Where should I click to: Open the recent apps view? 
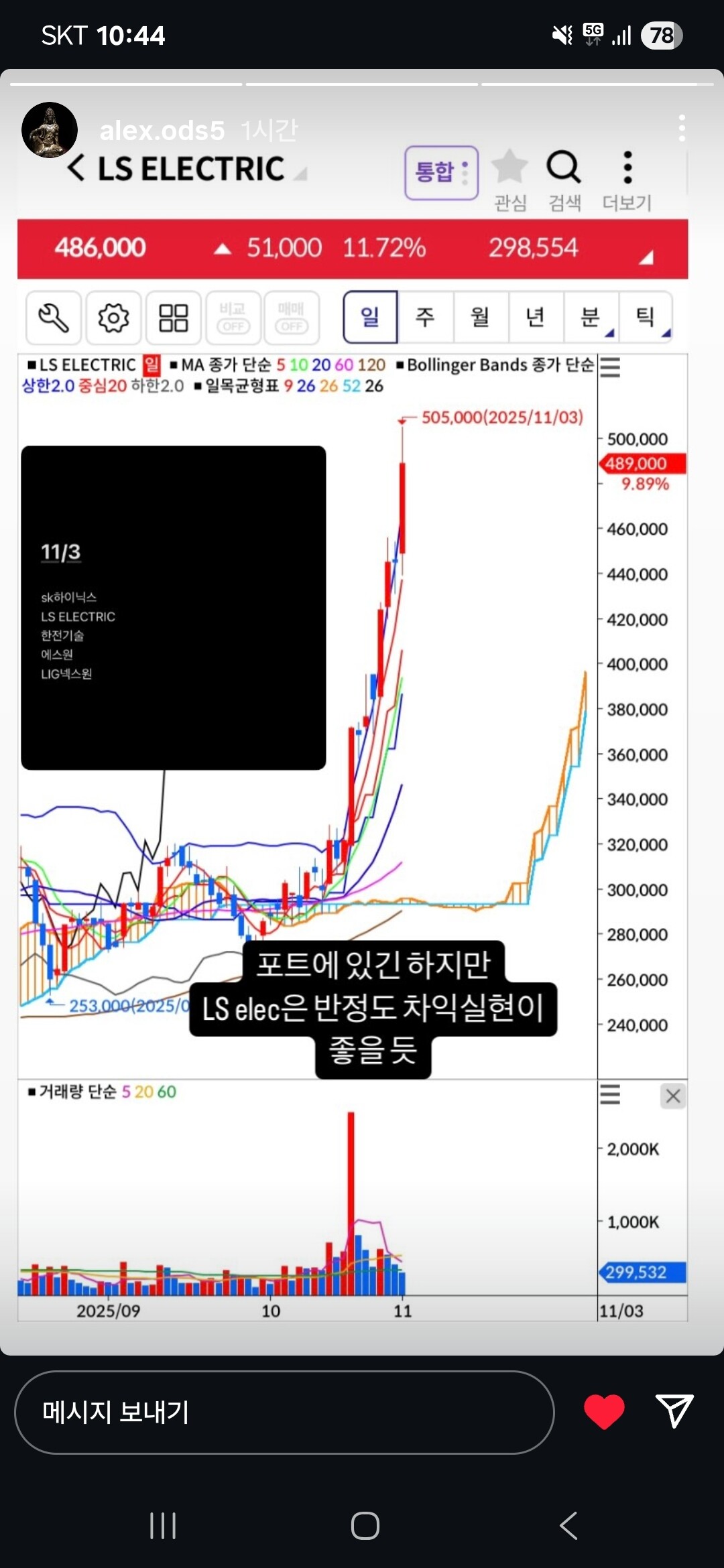(x=163, y=1526)
